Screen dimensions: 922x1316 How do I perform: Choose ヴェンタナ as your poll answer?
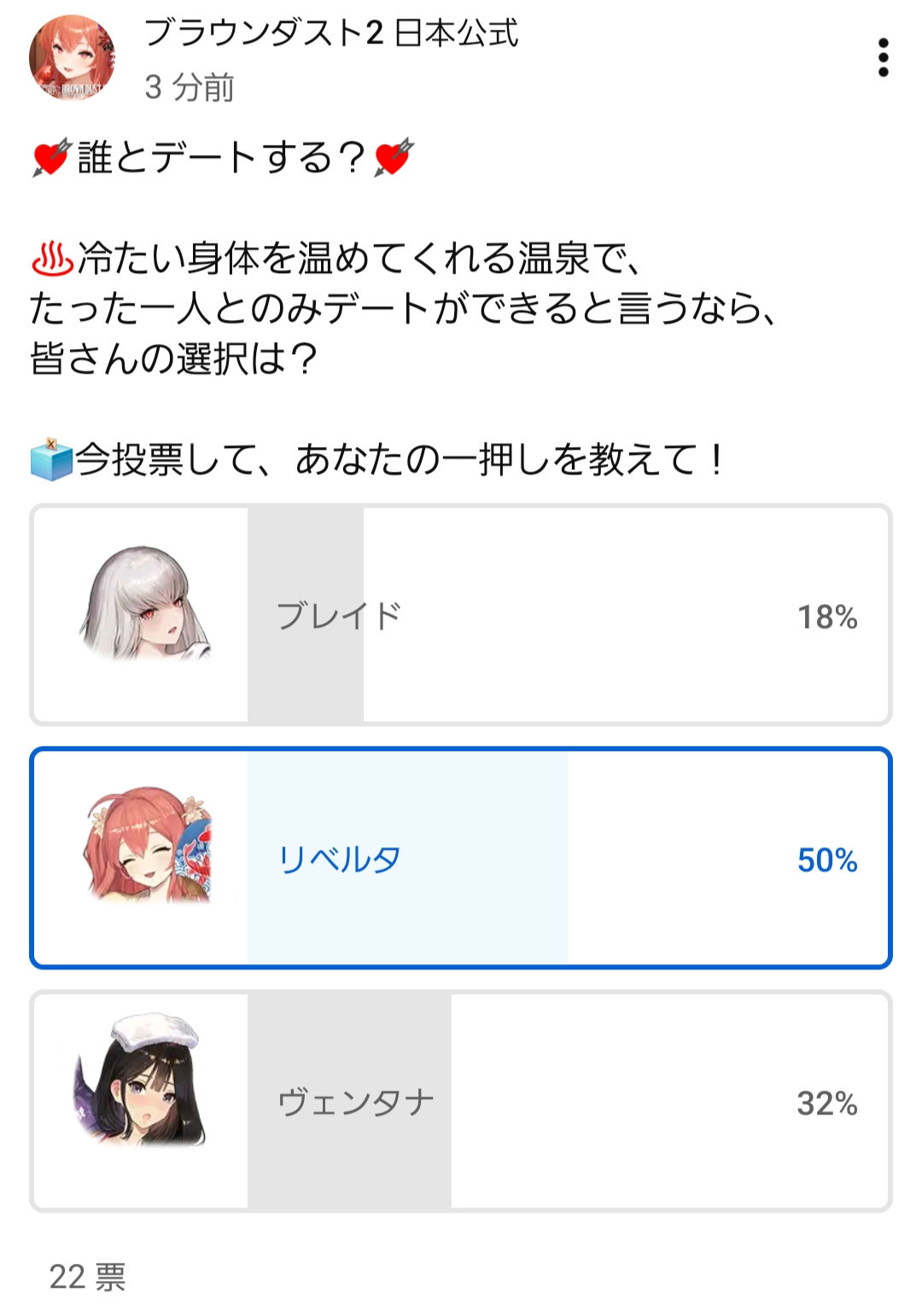point(461,1102)
